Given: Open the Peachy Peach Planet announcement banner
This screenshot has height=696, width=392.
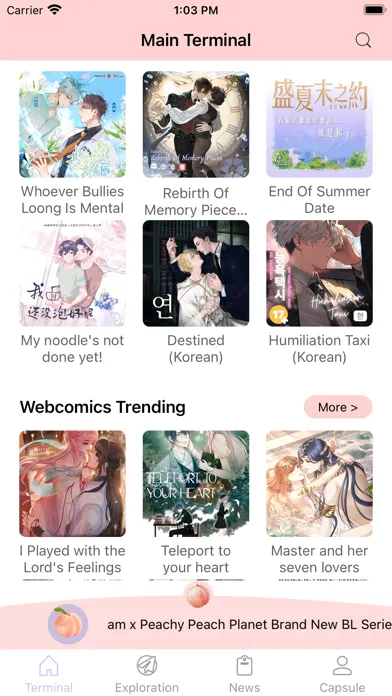Looking at the screenshot, I should (x=196, y=625).
